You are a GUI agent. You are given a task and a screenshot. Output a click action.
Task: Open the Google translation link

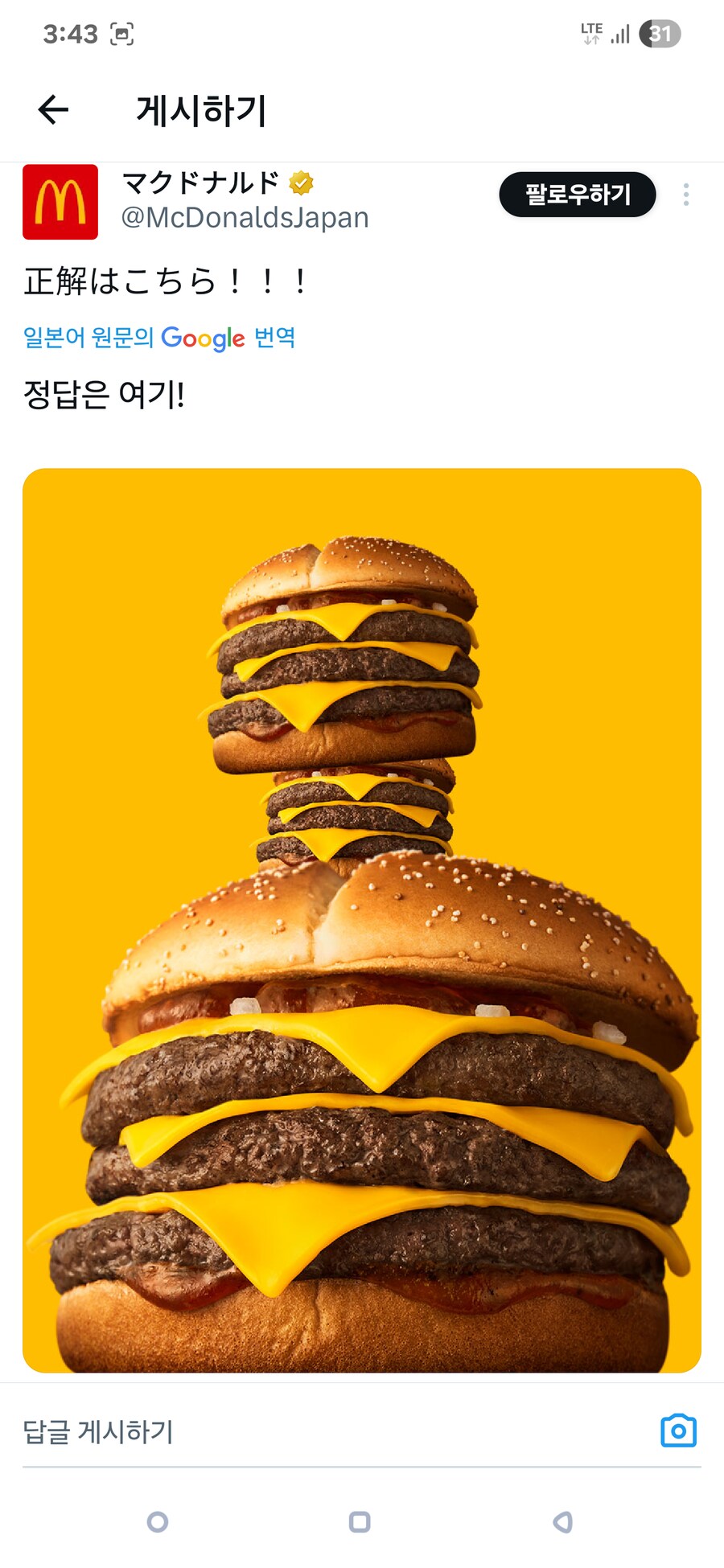click(159, 338)
